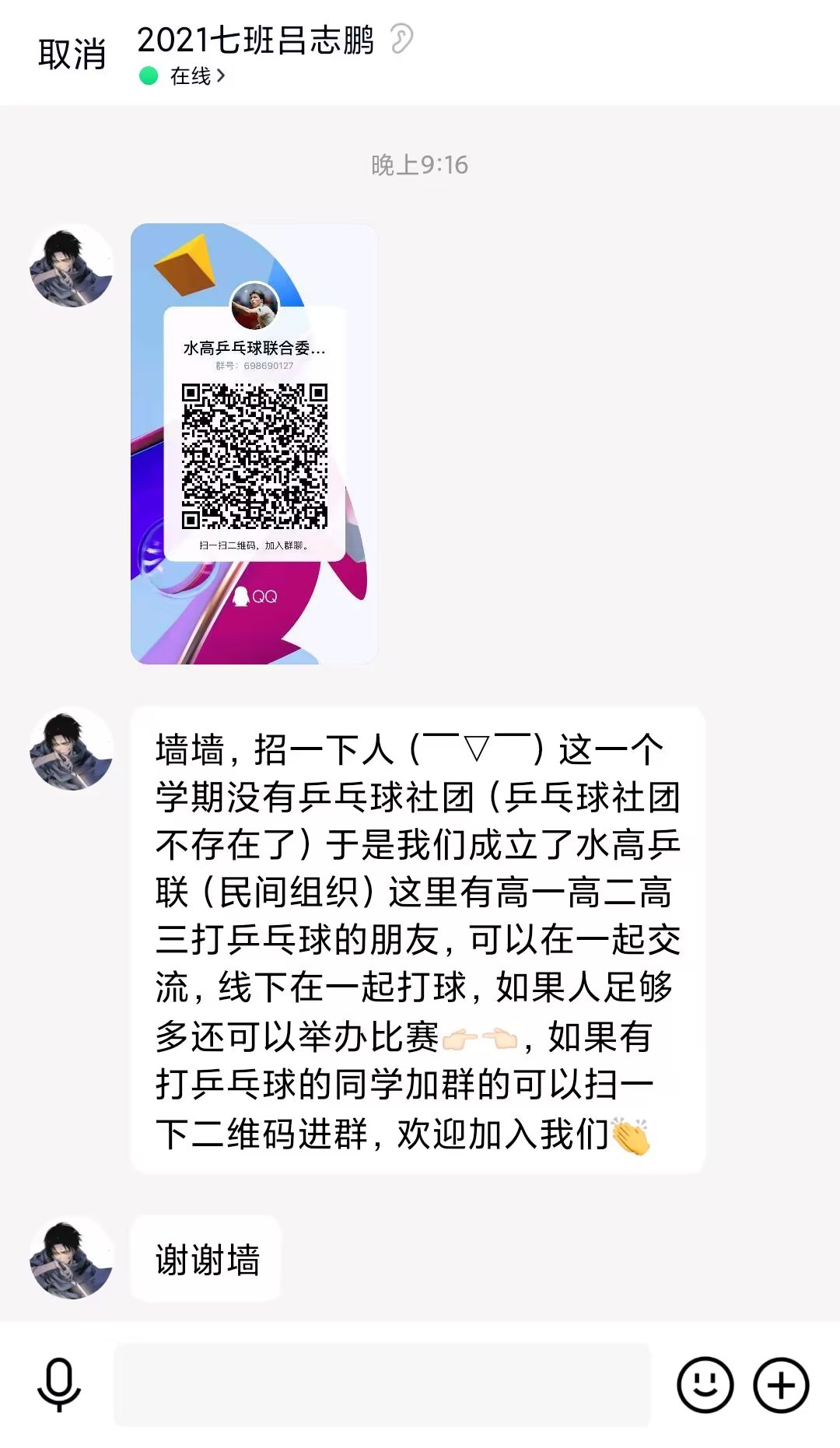This screenshot has height=1448, width=840.
Task: Focus the message text input box
Action: [x=381, y=1385]
